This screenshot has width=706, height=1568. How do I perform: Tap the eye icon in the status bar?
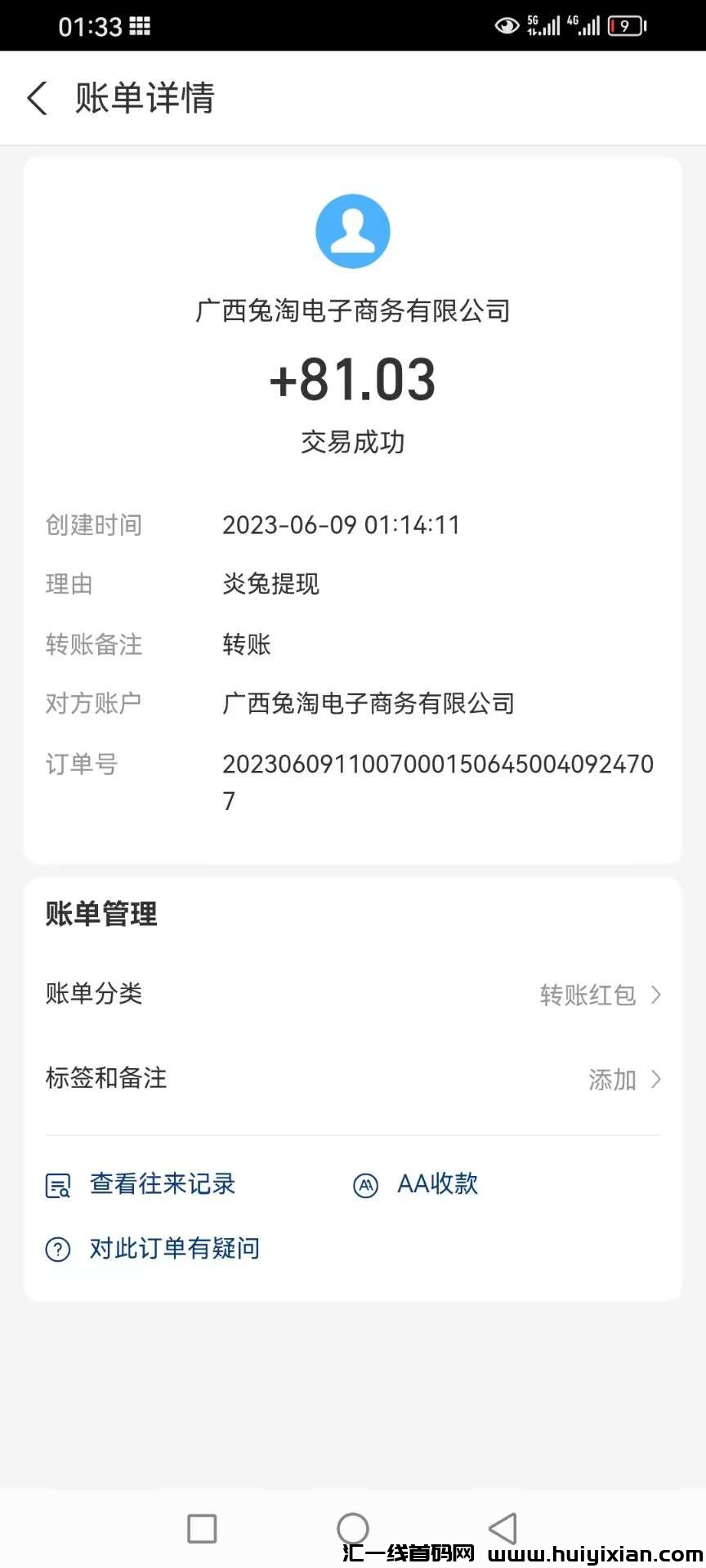pos(507,25)
